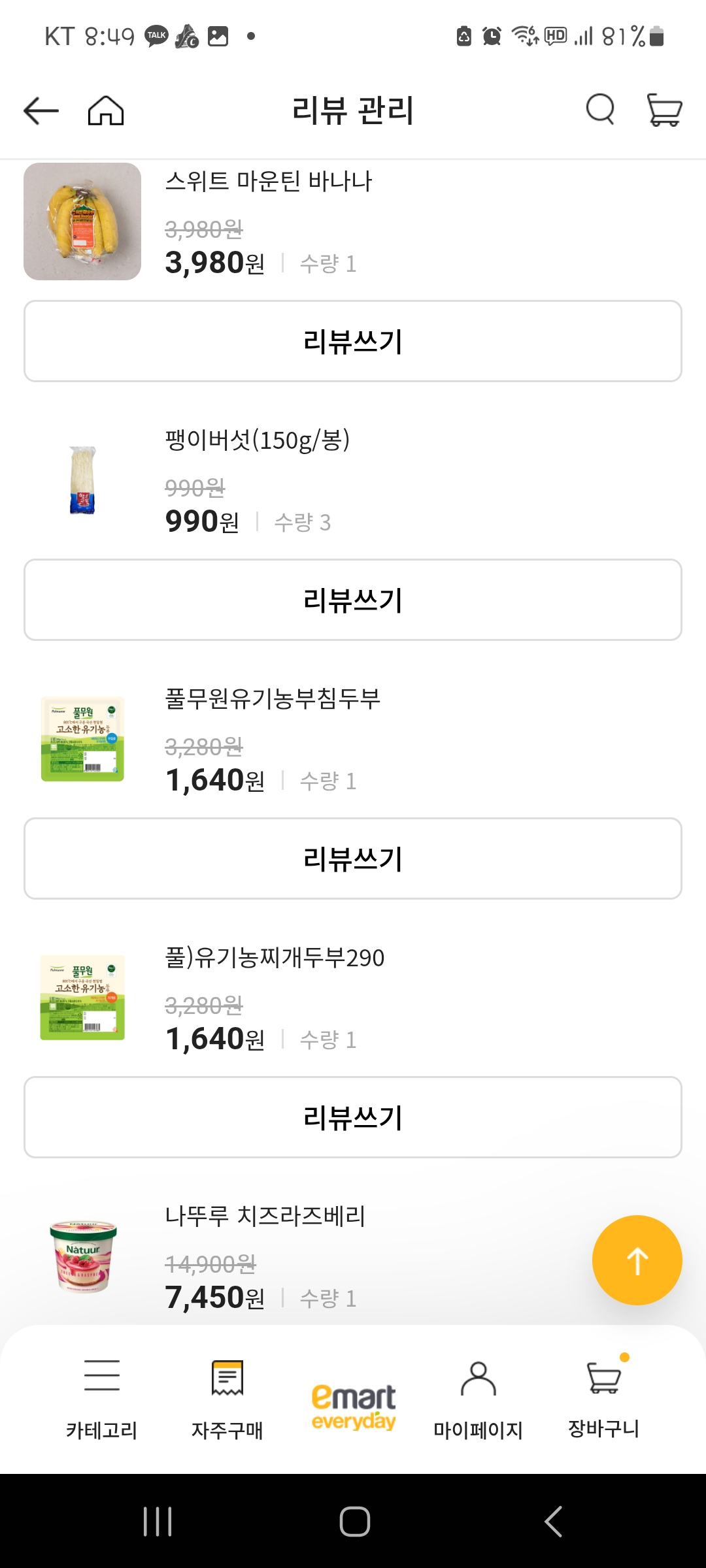
Task: Open 마이페이지 from the bottom navigation
Action: coord(478,1398)
